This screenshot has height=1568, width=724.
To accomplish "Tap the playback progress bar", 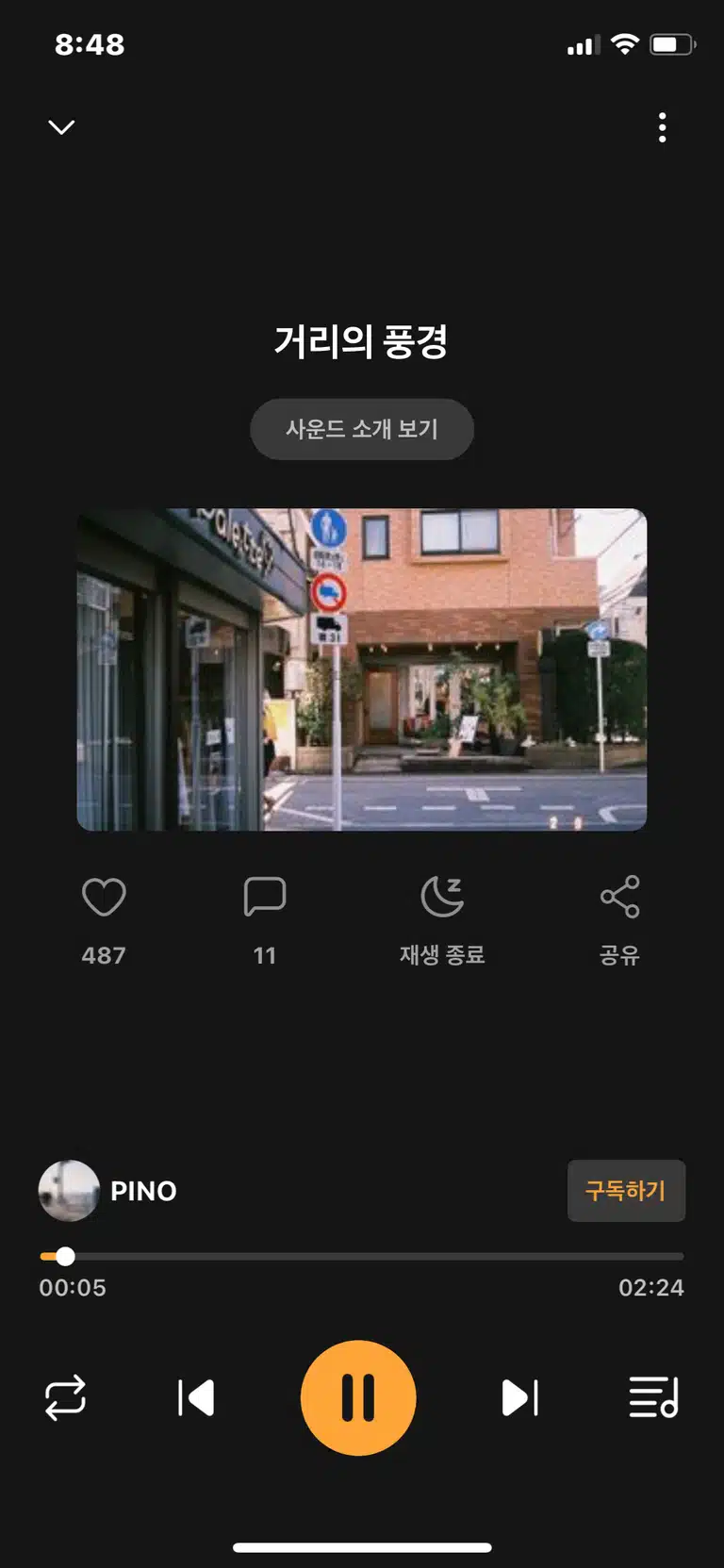I will point(362,1257).
